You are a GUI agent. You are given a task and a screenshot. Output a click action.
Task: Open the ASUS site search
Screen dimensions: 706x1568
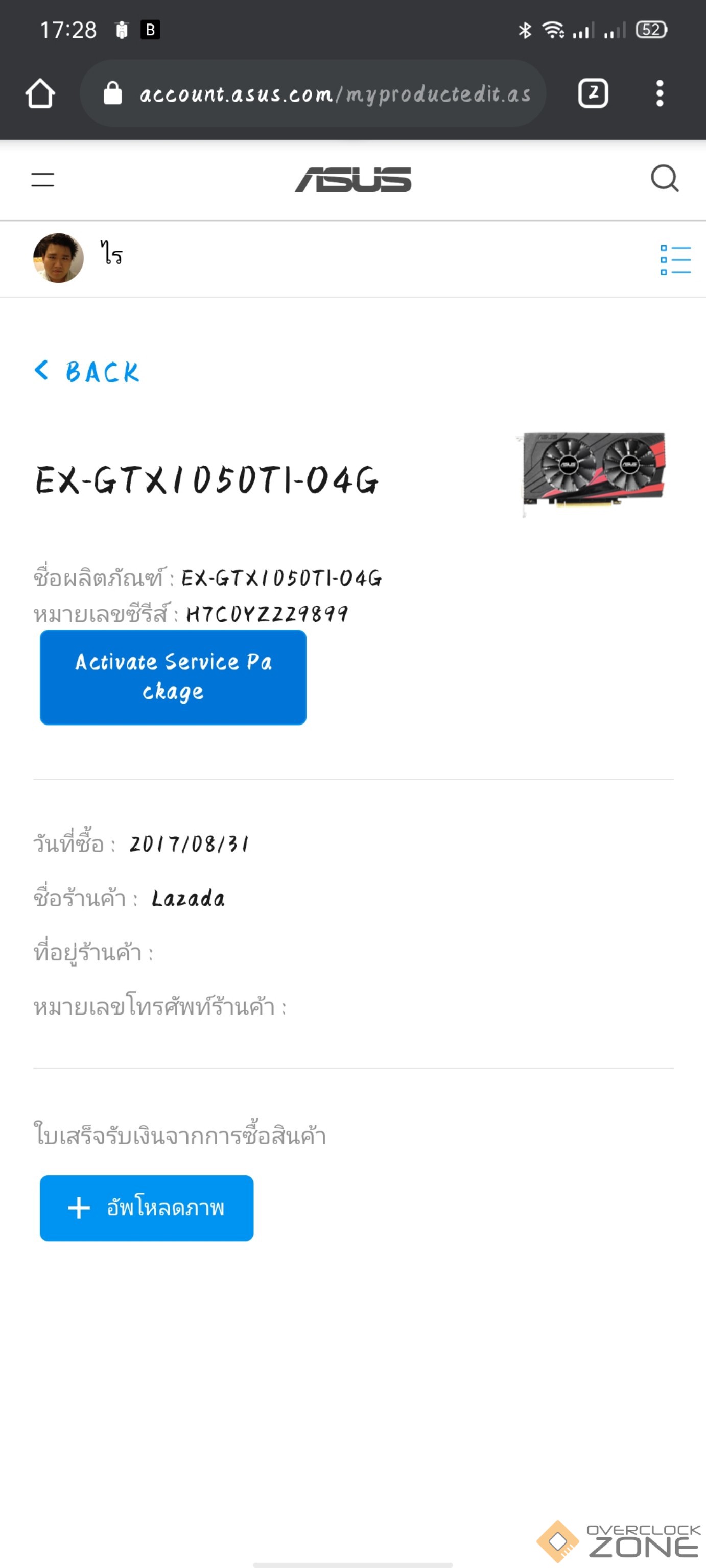coord(664,178)
